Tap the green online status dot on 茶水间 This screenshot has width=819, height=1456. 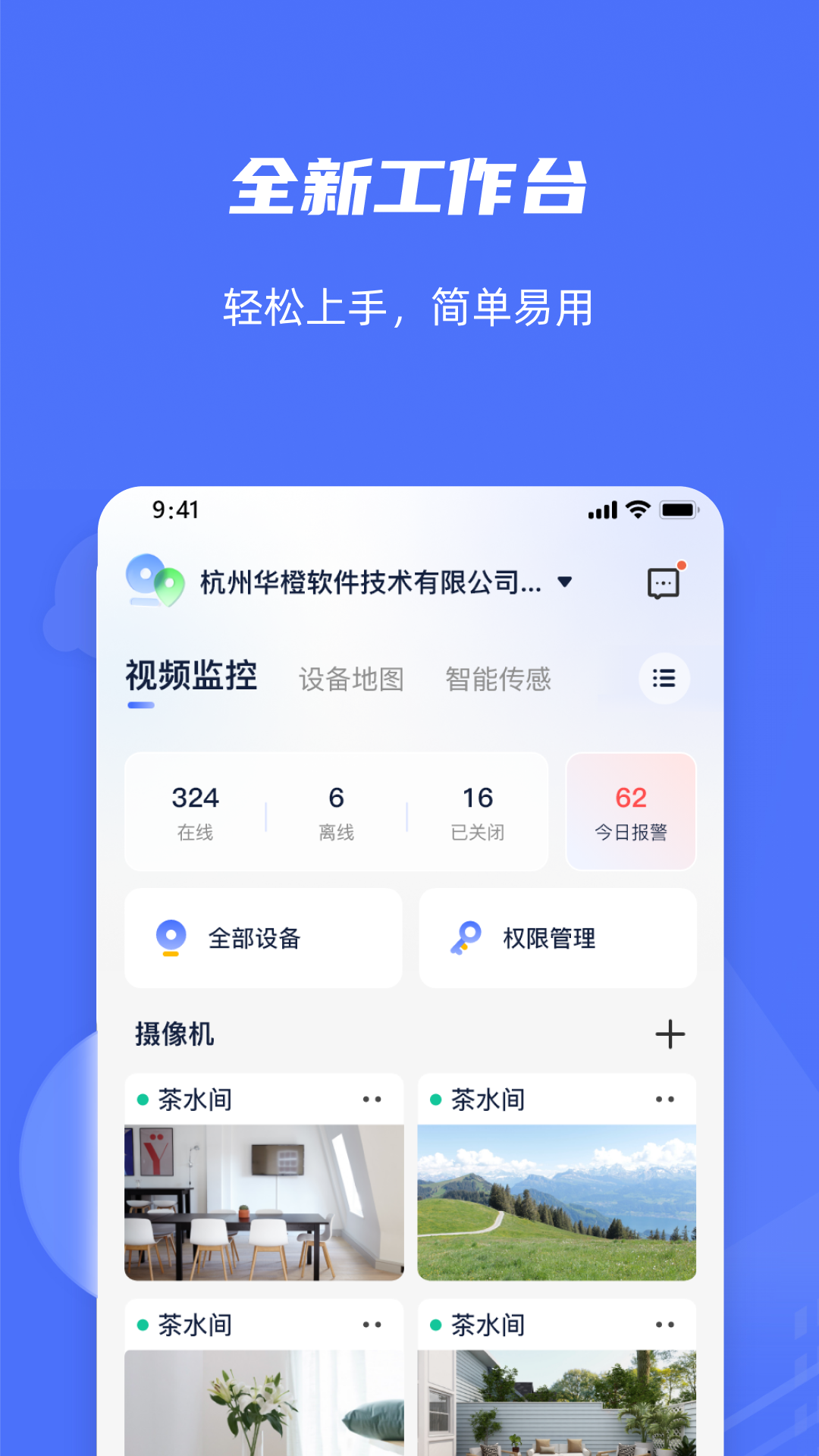pos(143,1099)
